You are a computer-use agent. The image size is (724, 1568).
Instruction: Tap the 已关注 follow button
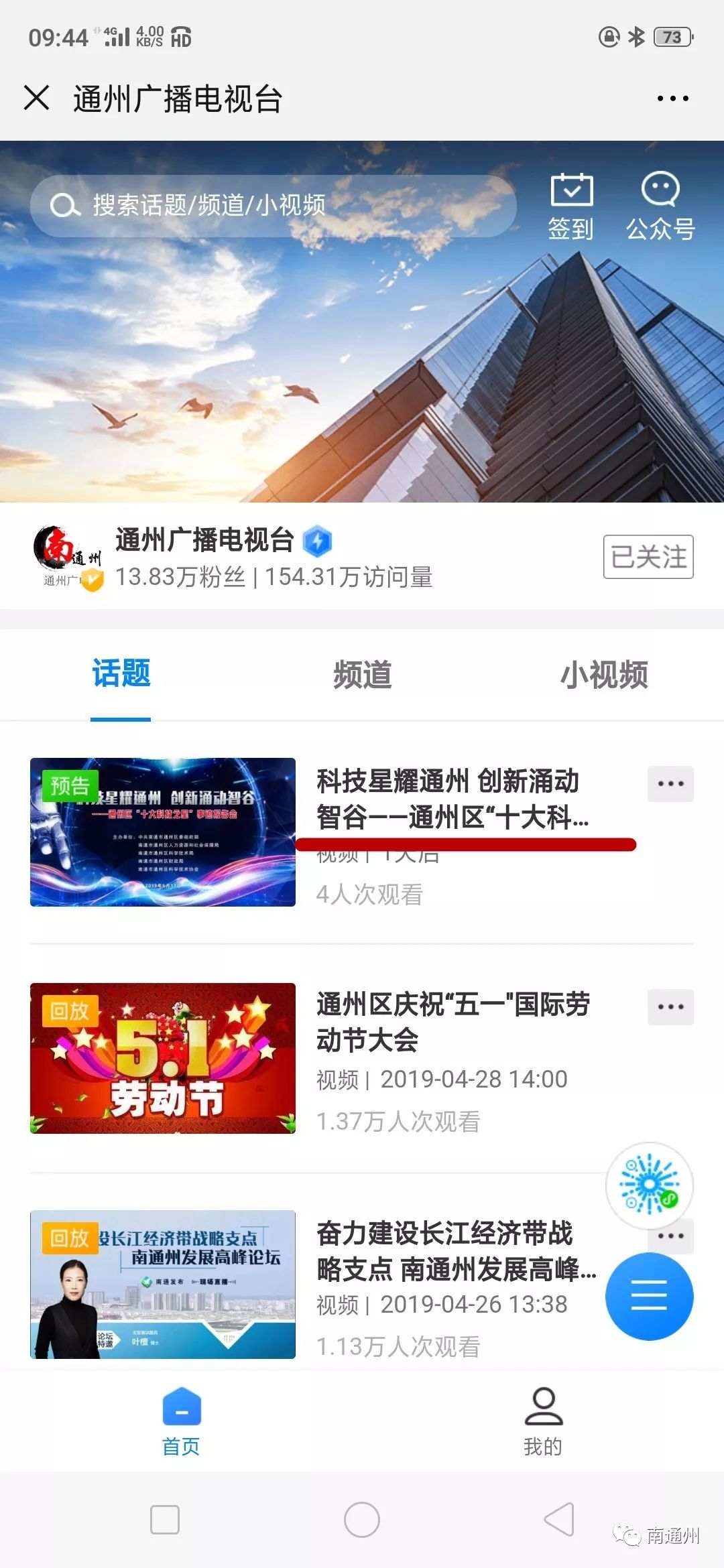[x=648, y=556]
